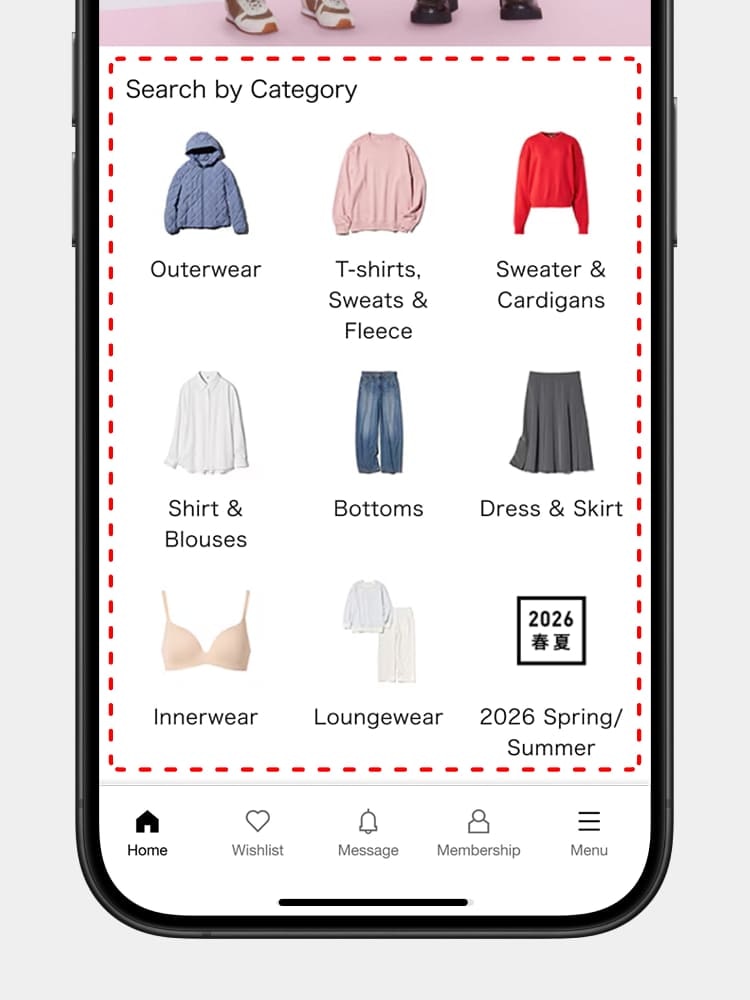750x1000 pixels.
Task: Check notifications via the Message bell icon
Action: click(x=368, y=820)
